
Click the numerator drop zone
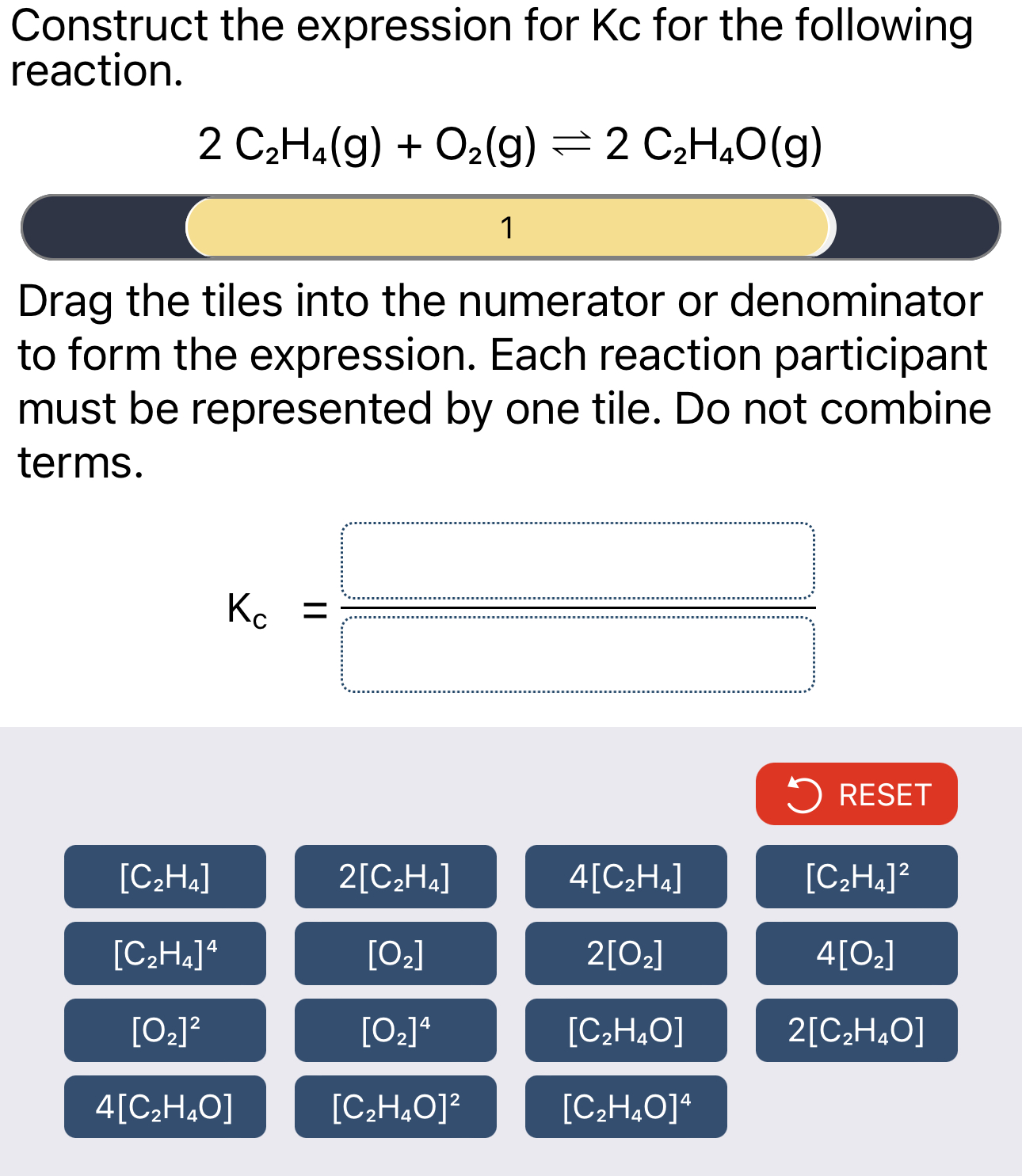point(578,560)
